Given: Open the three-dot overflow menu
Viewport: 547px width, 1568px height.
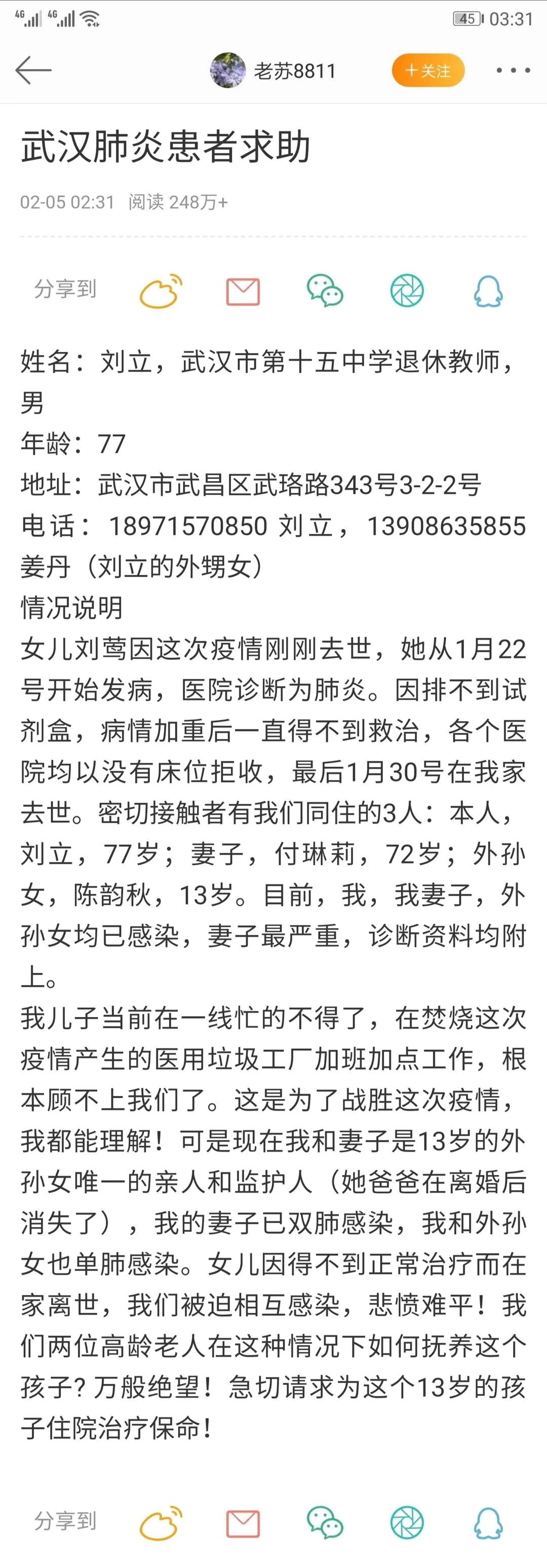Looking at the screenshot, I should pos(513,70).
